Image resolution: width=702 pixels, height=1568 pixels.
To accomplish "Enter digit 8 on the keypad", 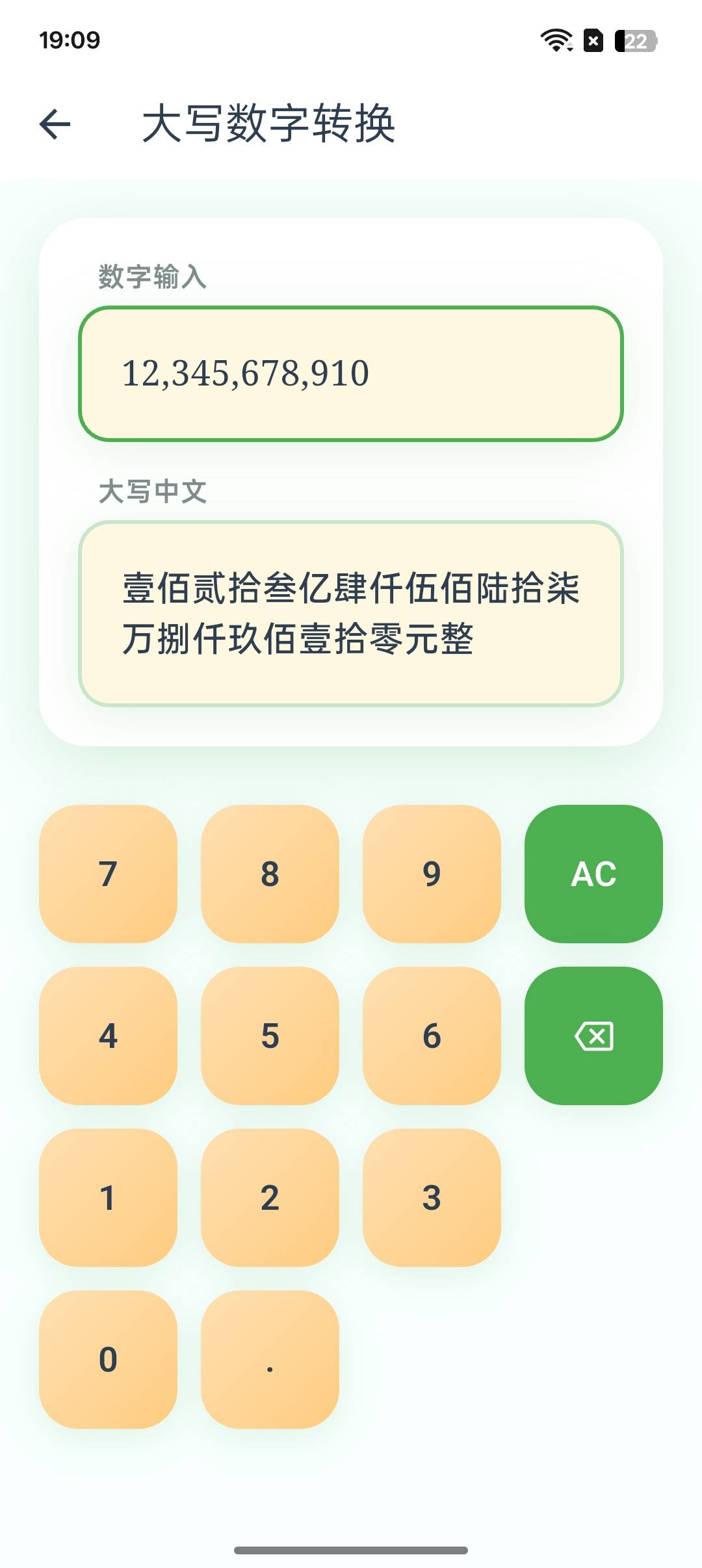I will click(270, 874).
